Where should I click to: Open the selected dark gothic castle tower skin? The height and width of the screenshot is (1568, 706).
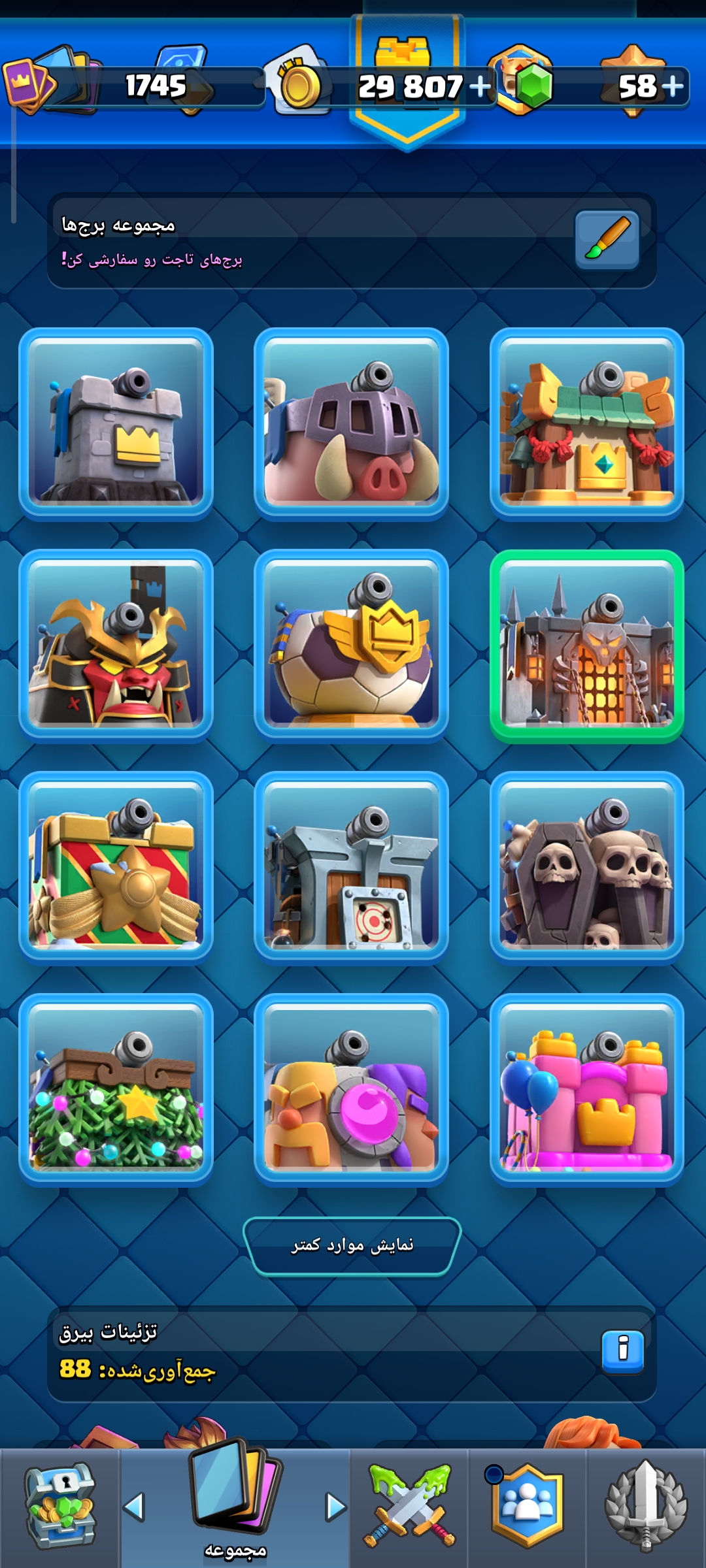coord(586,645)
